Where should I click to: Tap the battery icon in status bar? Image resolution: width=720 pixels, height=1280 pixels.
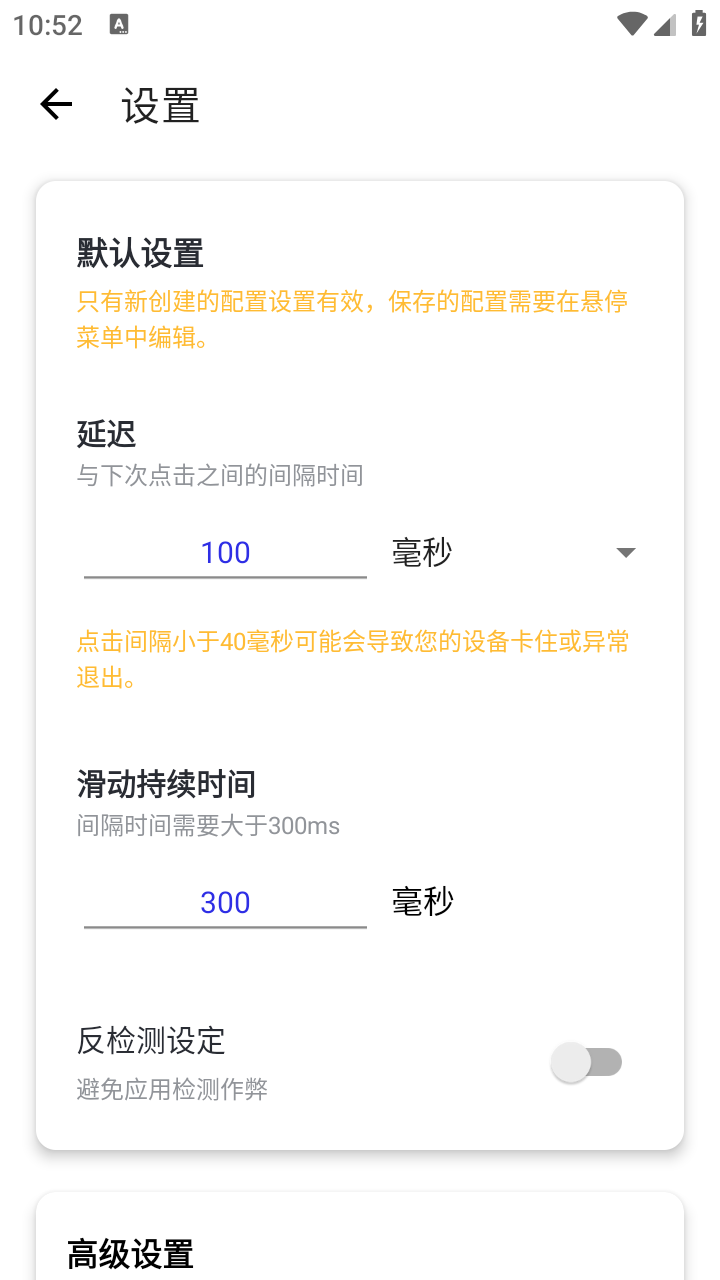[x=698, y=24]
